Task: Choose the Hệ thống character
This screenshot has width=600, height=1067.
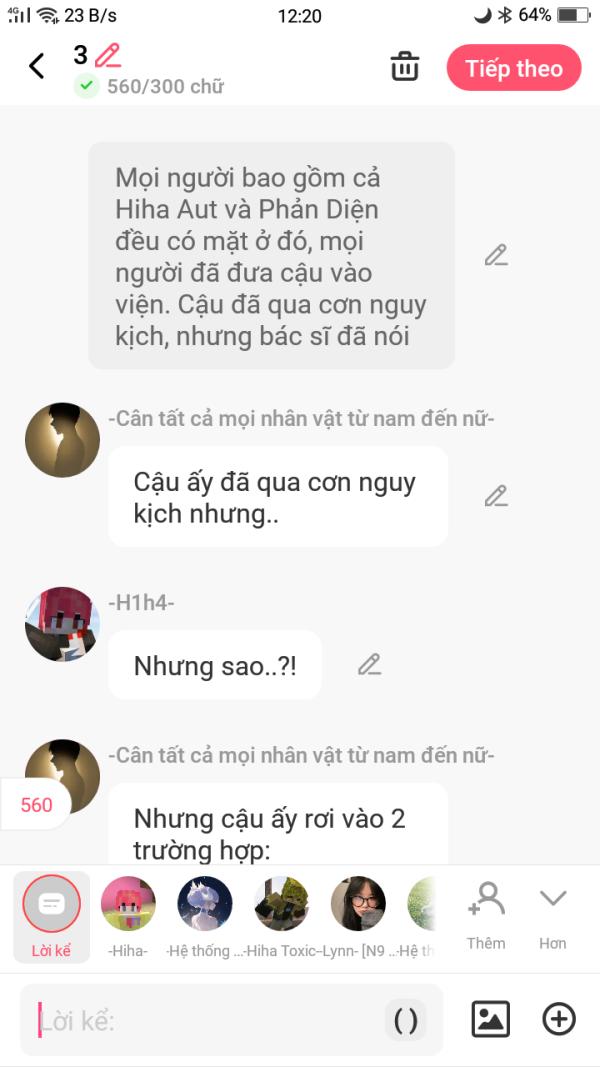Action: (205, 914)
